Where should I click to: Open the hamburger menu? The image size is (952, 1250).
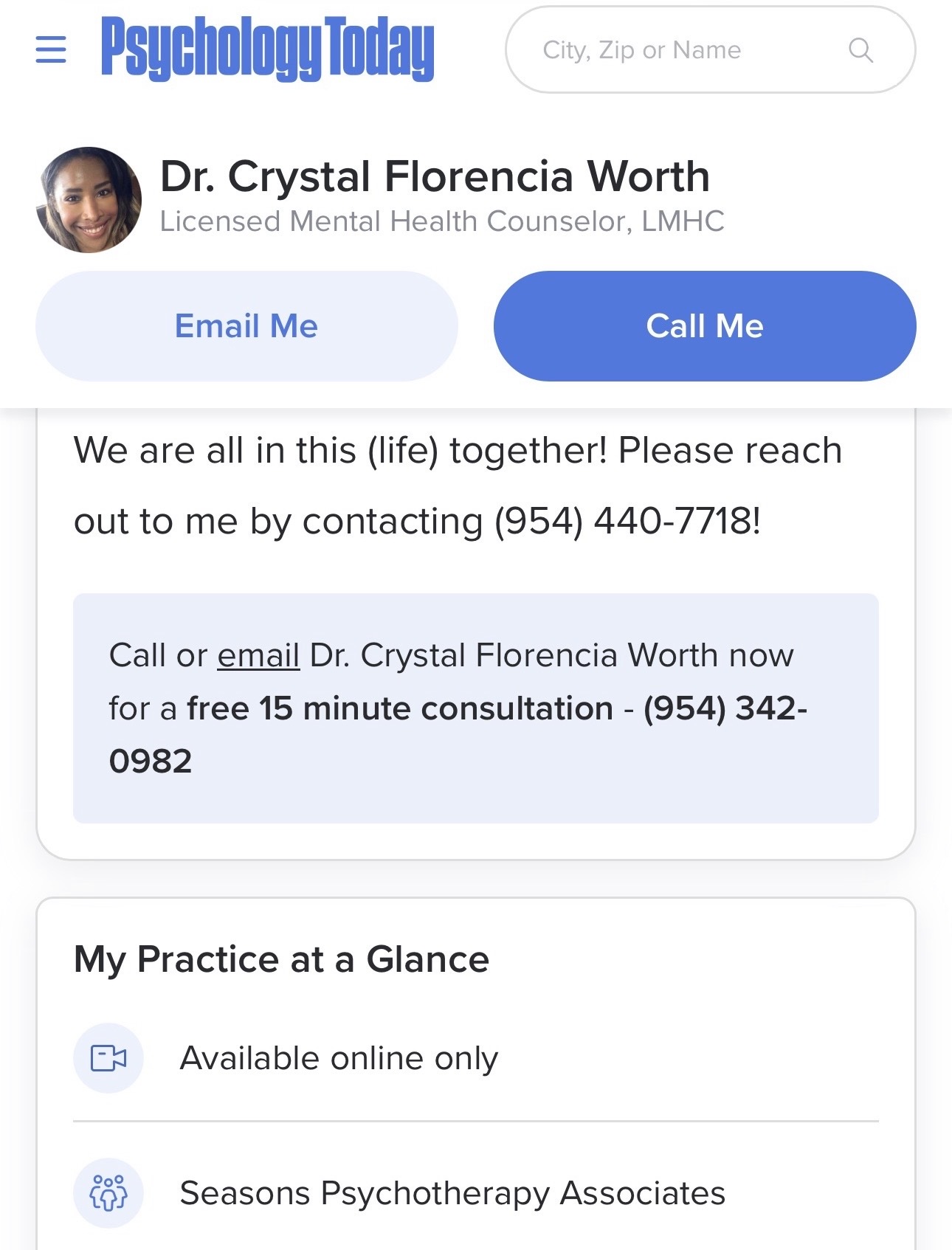(x=51, y=49)
